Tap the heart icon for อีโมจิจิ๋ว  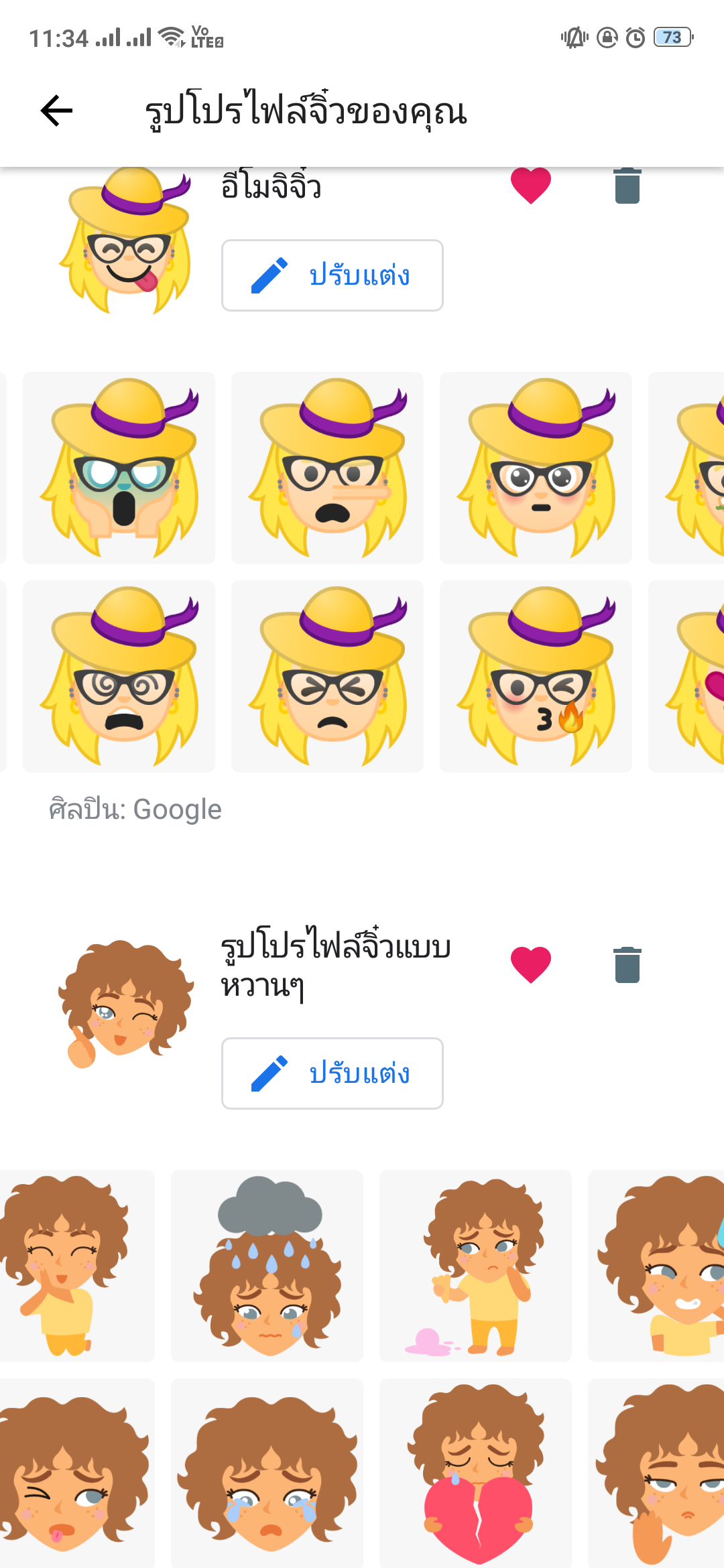tap(530, 186)
